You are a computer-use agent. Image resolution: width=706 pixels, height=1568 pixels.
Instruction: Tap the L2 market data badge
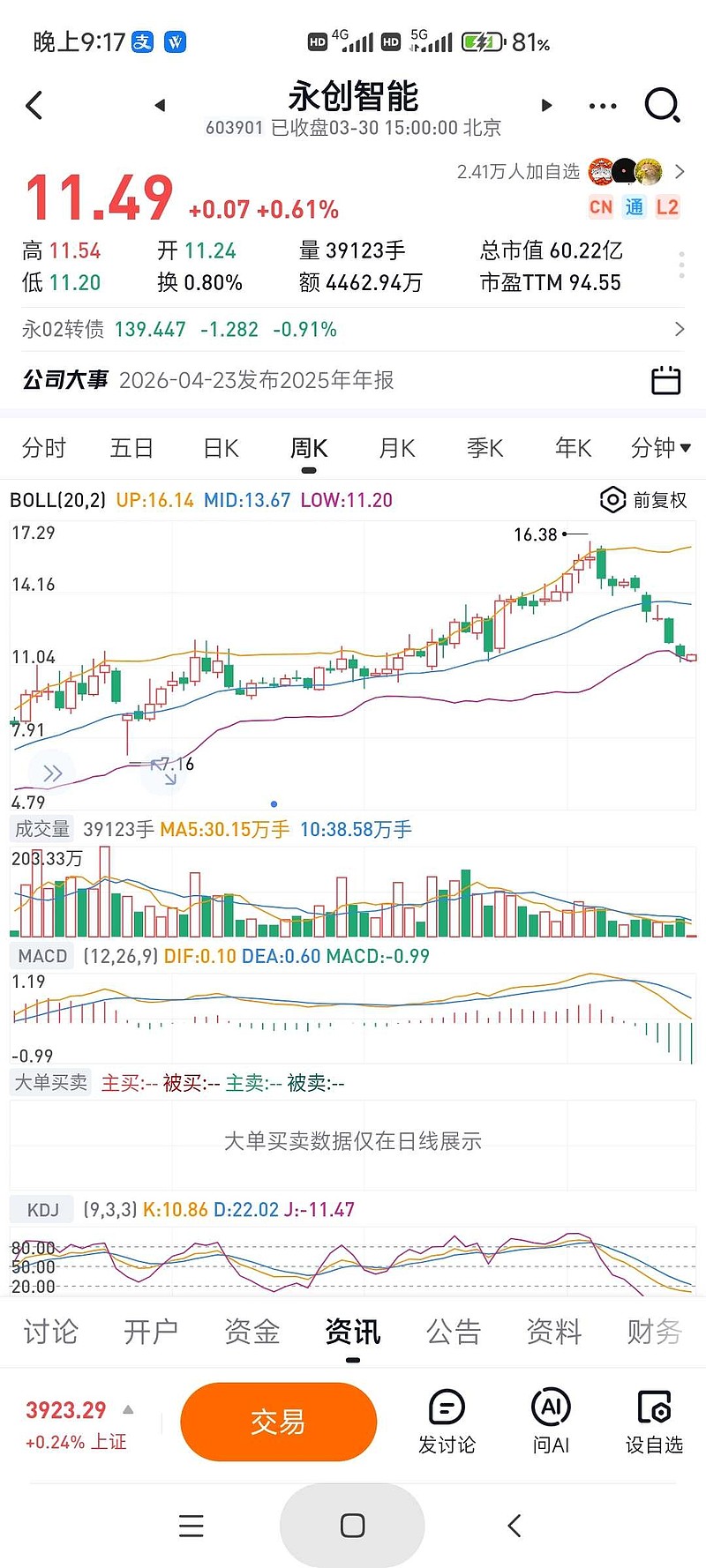(x=668, y=206)
